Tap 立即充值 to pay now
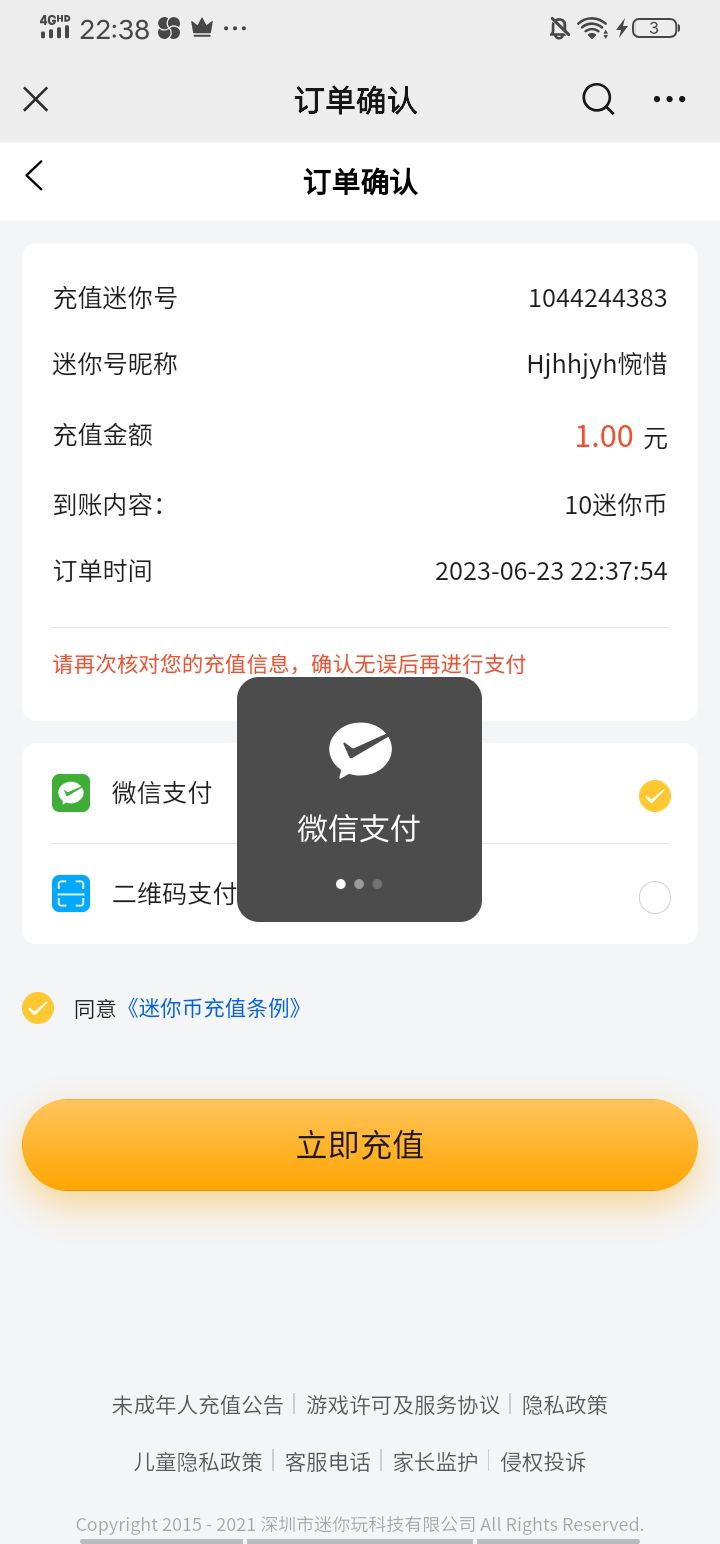 coord(360,1145)
